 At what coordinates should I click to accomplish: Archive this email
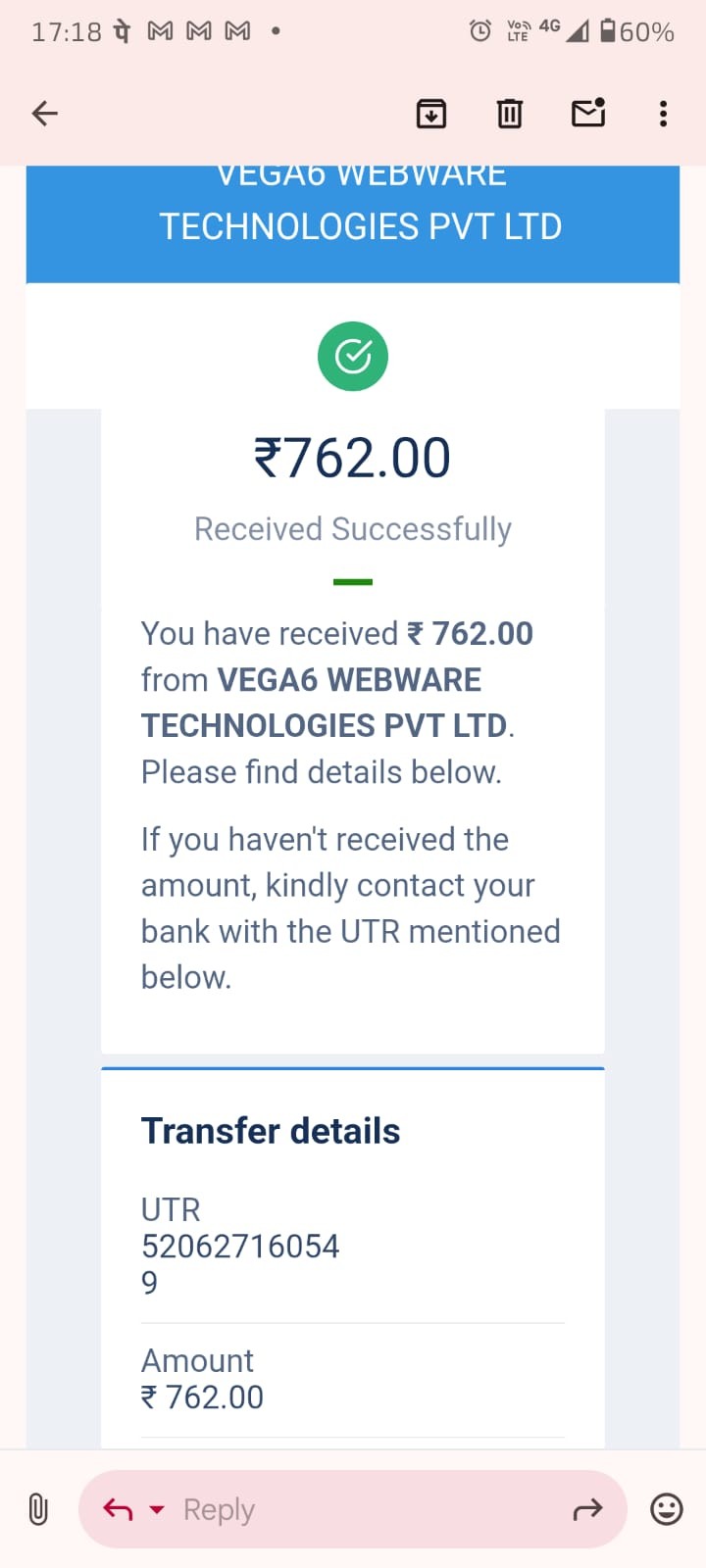(x=431, y=114)
